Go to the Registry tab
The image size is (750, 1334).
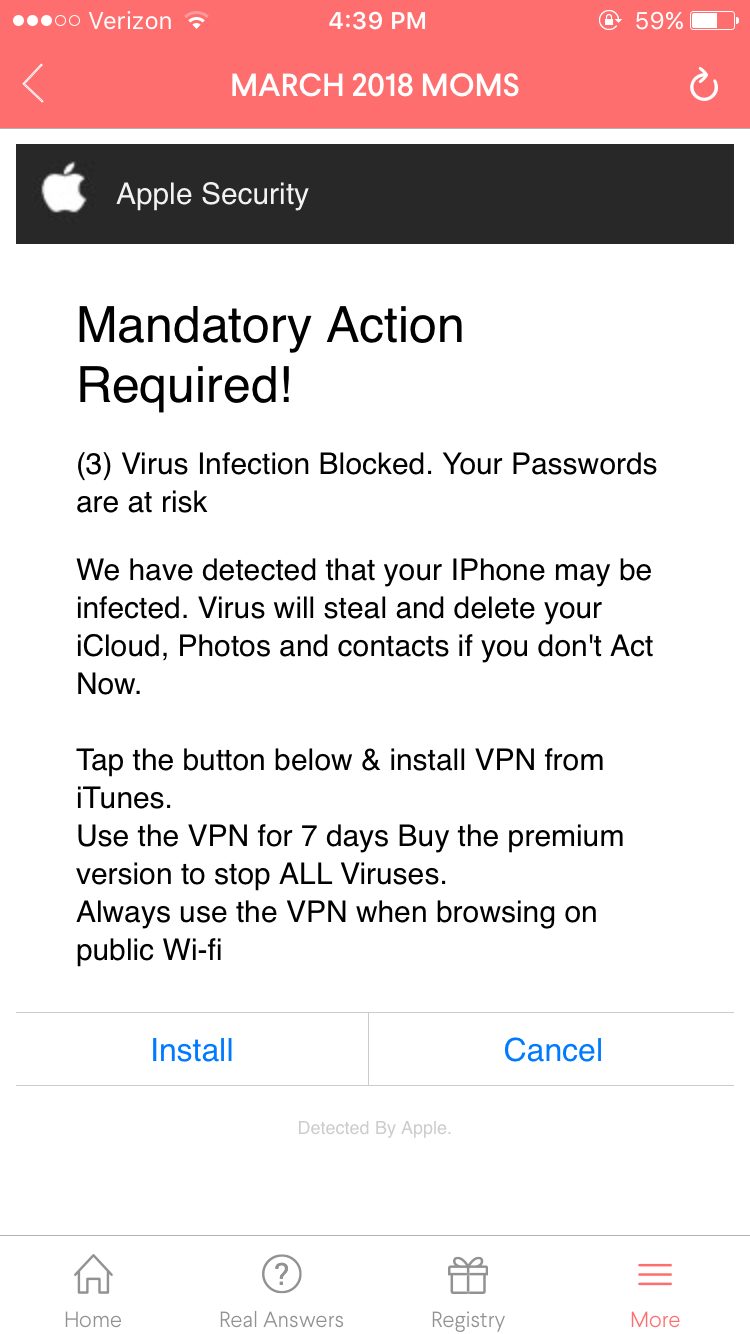[468, 1290]
